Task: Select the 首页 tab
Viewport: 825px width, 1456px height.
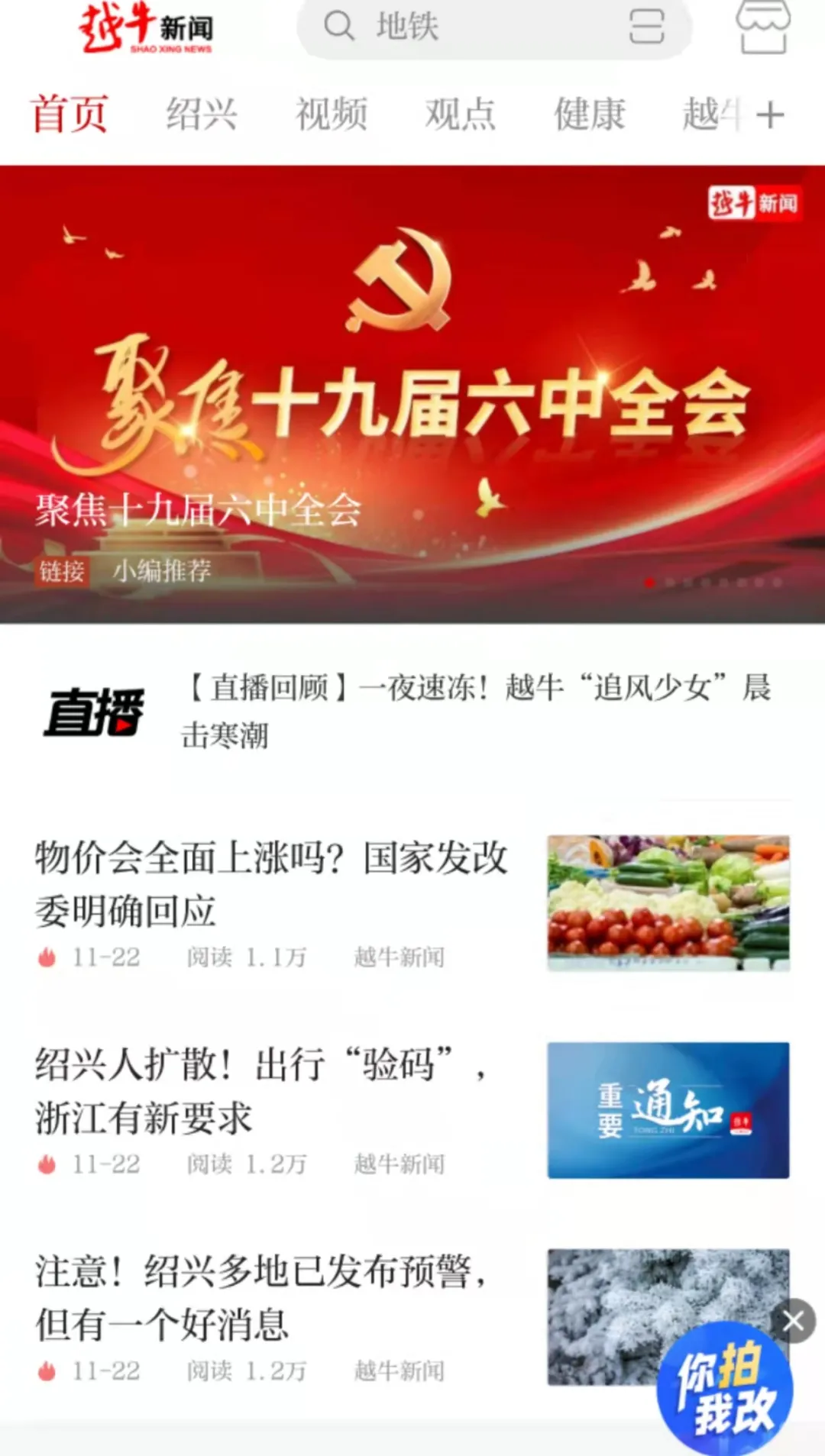Action: (x=69, y=115)
